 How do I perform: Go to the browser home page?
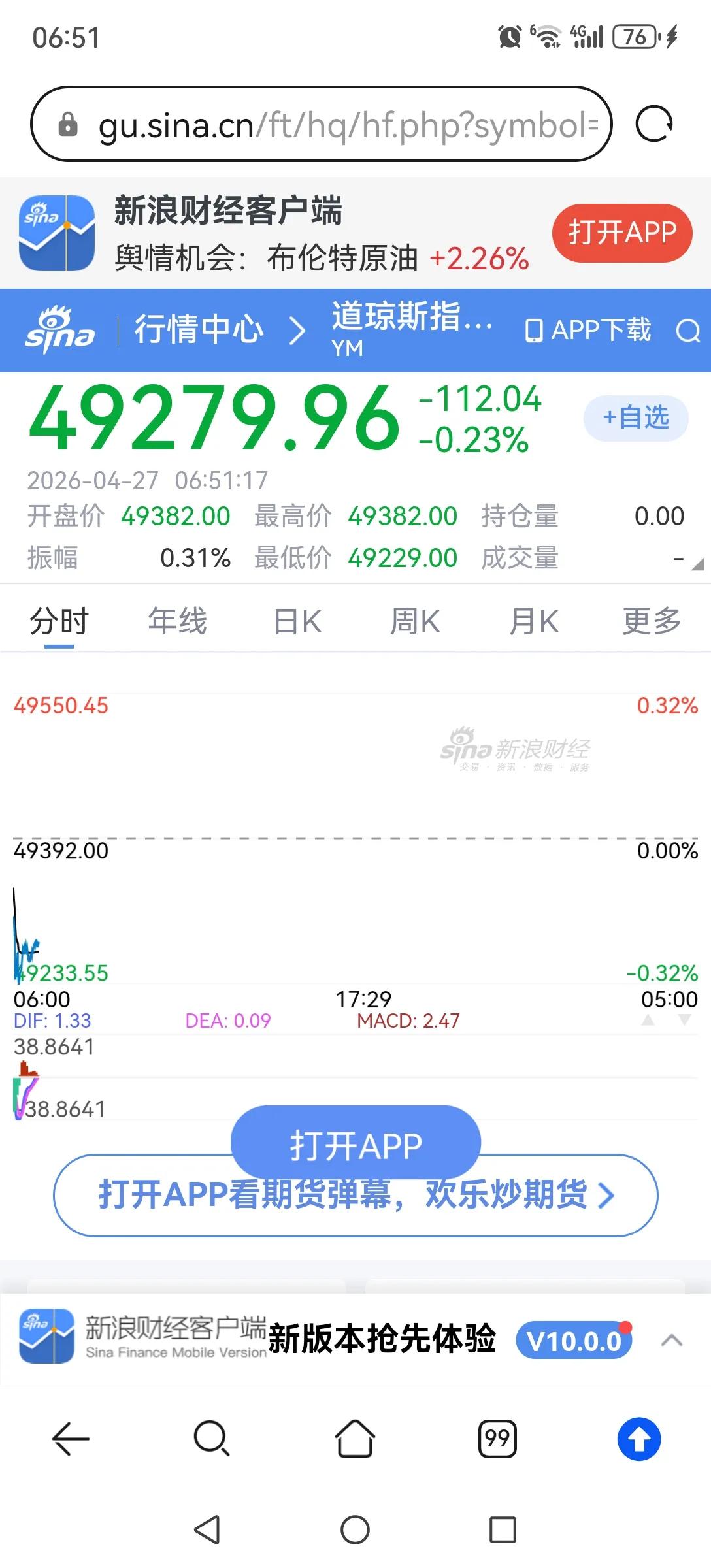click(355, 1439)
